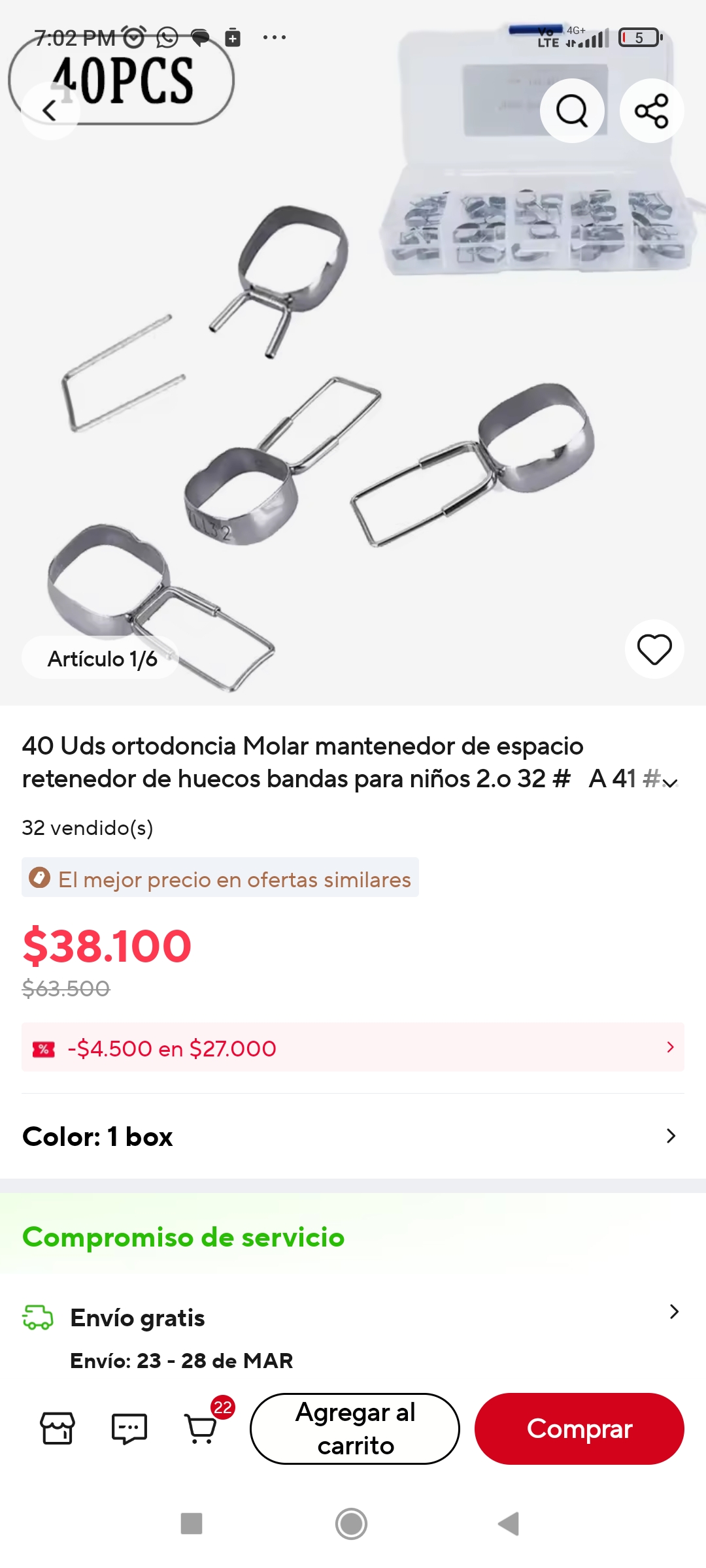
Task: Open recent apps from navigation bar
Action: pyautogui.click(x=192, y=1524)
